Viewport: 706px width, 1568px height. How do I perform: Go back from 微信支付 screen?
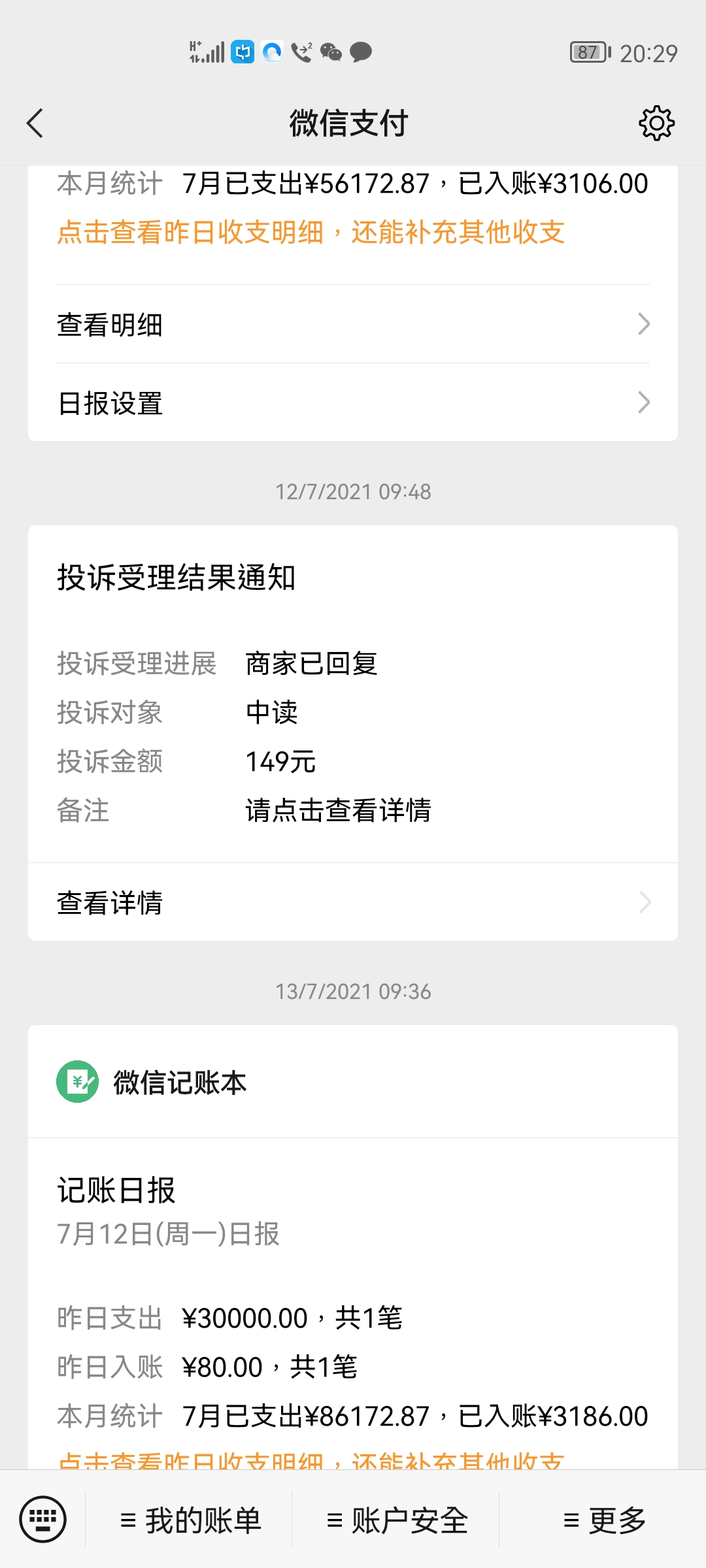click(35, 123)
